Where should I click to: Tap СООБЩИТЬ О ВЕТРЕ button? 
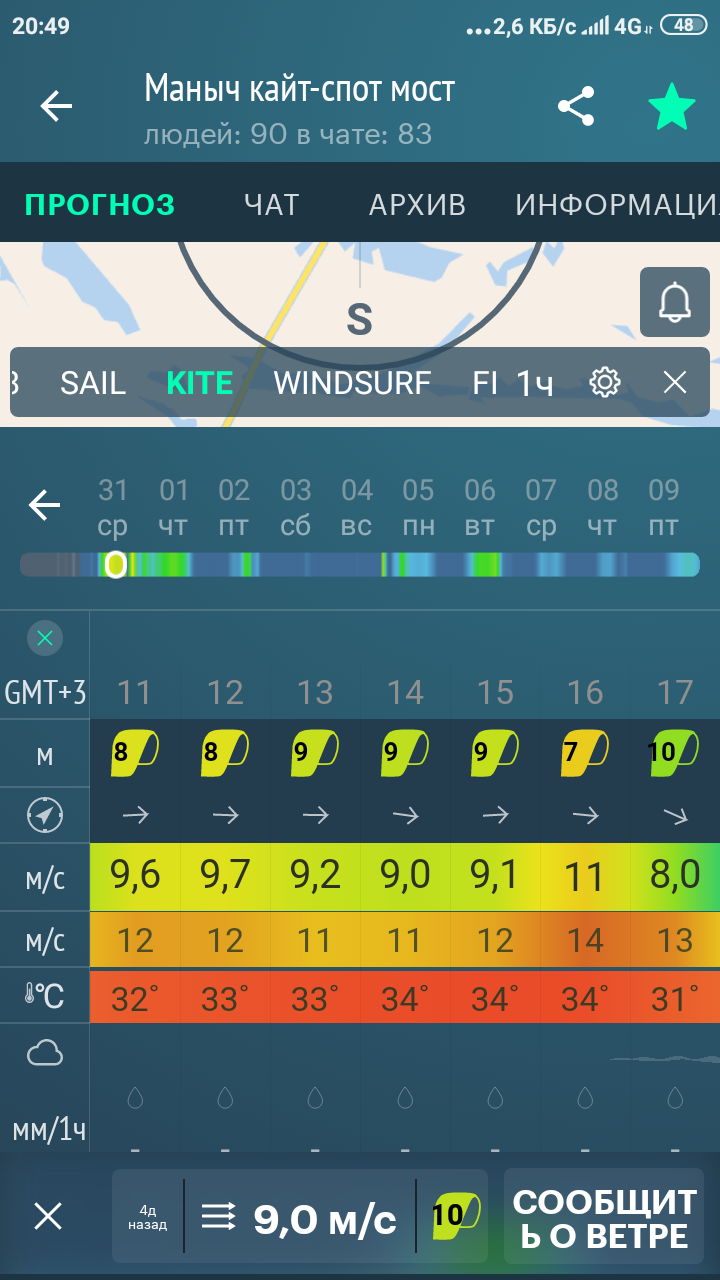(x=605, y=1216)
